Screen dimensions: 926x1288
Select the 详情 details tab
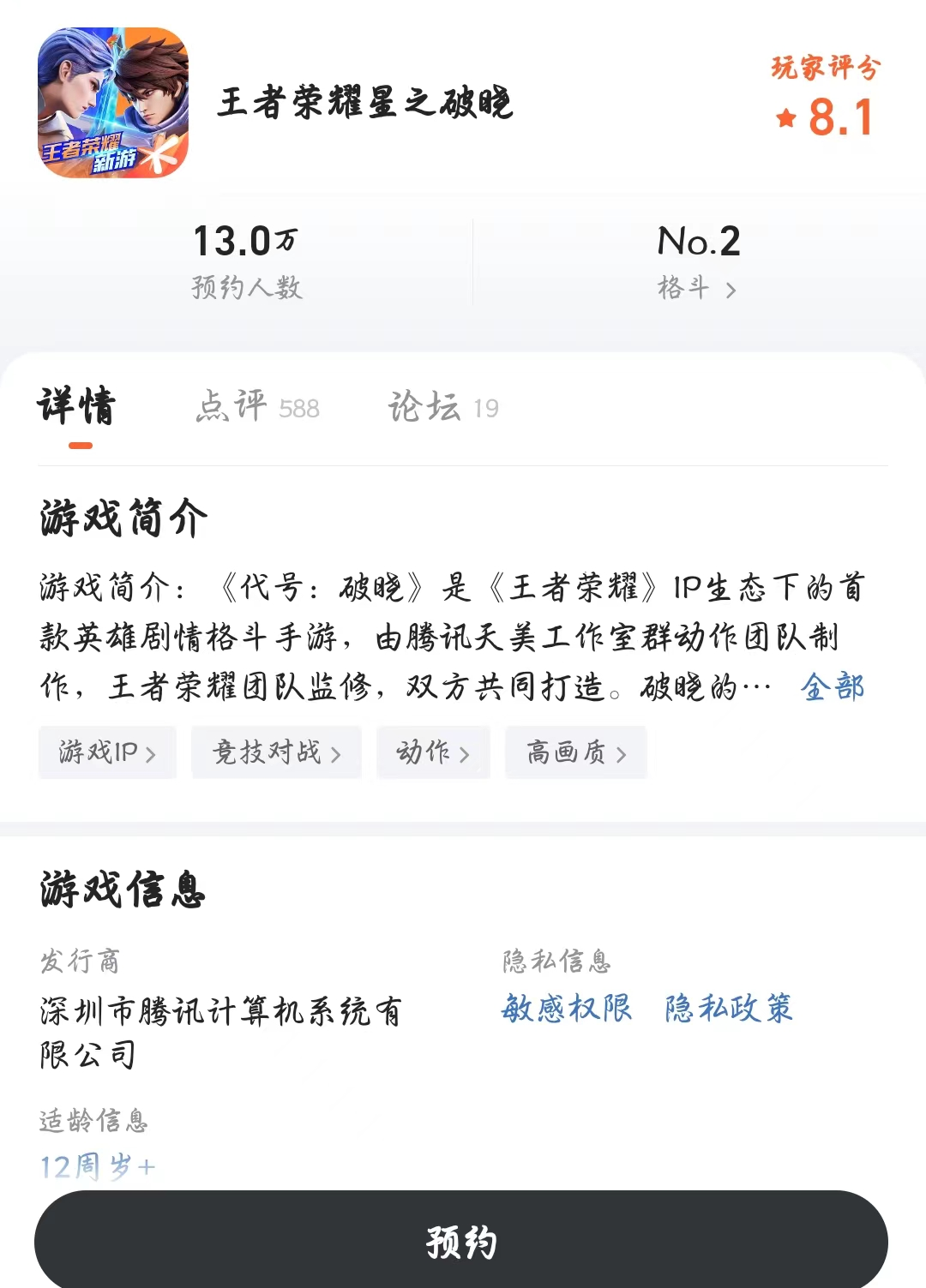click(x=77, y=407)
